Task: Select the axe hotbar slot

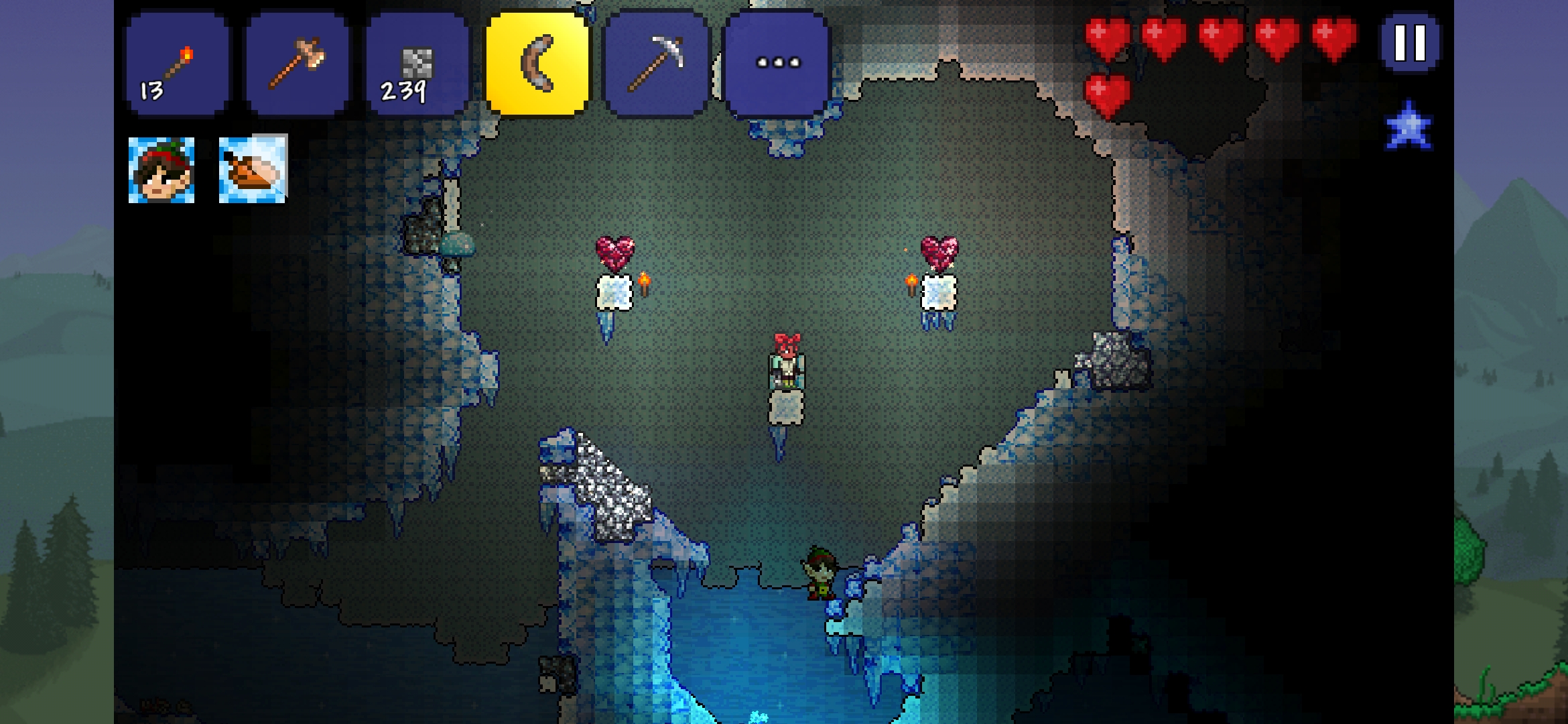Action: coord(297,64)
